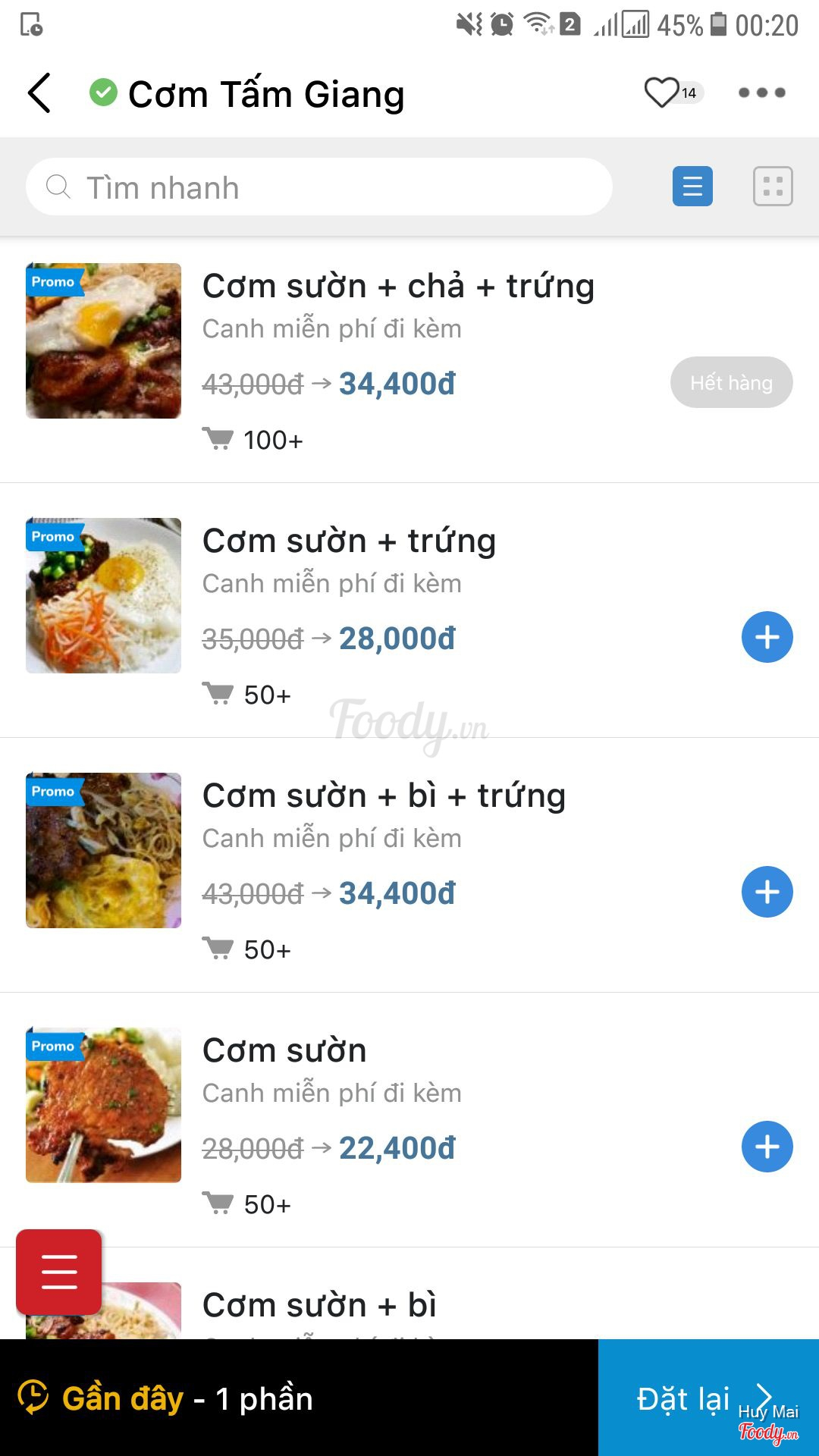The height and width of the screenshot is (1456, 819).
Task: Switch to list view layout
Action: [x=692, y=187]
